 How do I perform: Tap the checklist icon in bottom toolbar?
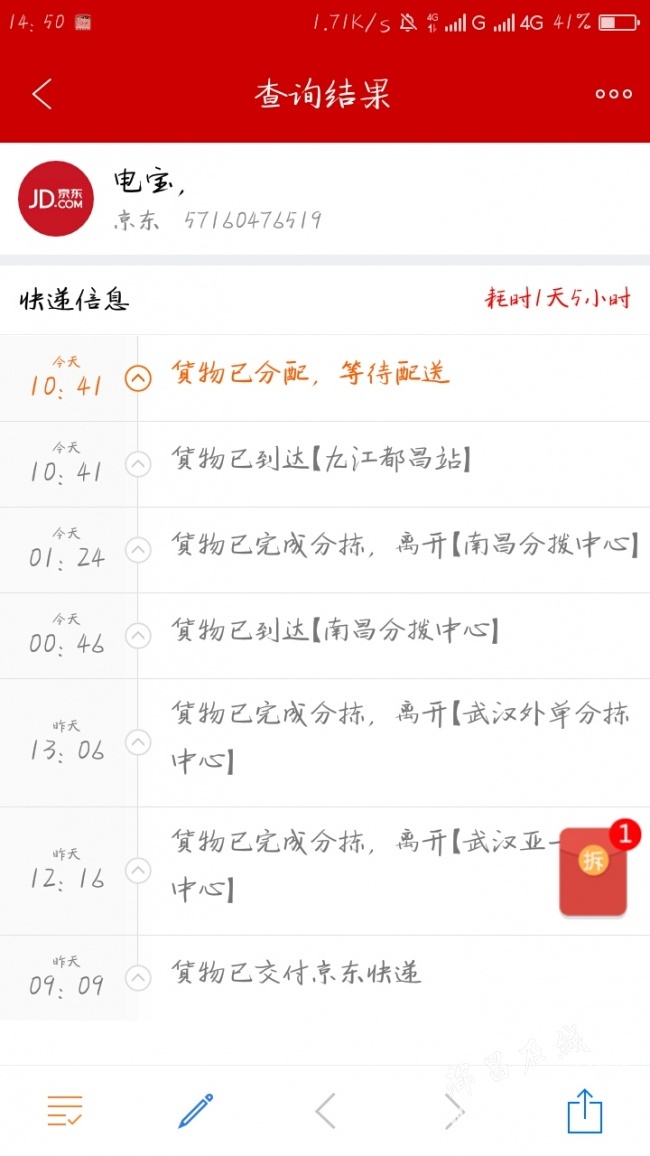pos(65,1111)
